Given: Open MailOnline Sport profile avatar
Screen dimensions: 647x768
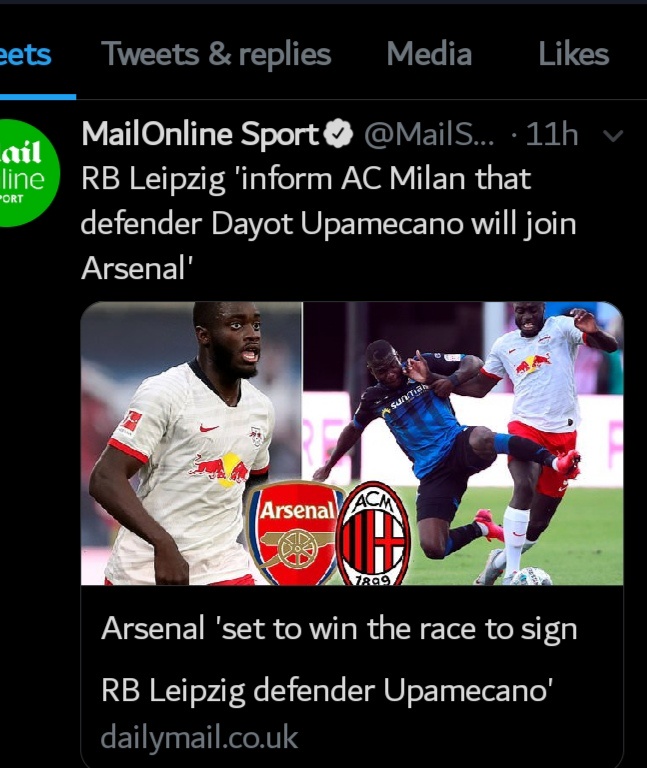Looking at the screenshot, I should [x=24, y=172].
